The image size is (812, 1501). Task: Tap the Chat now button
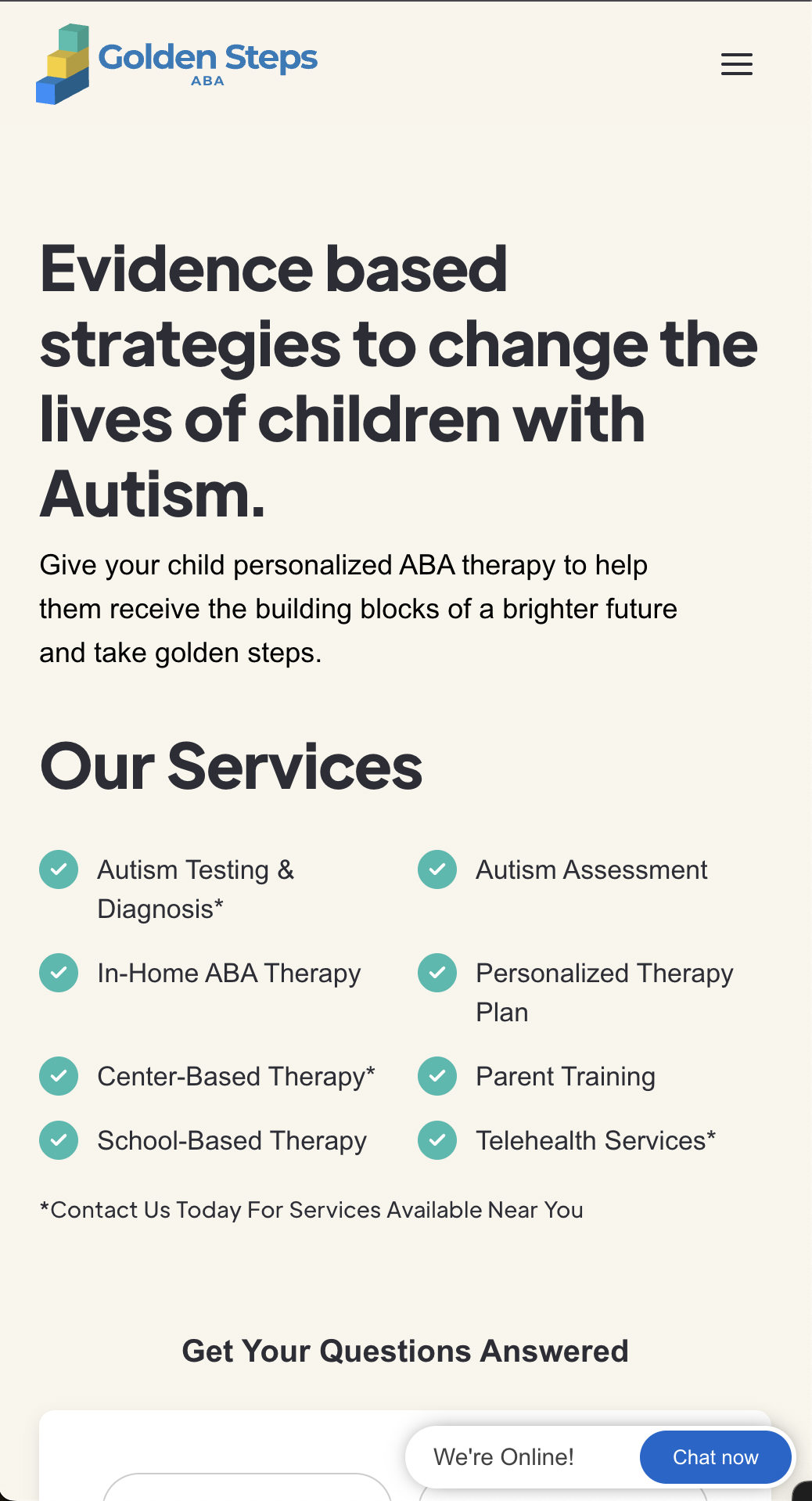point(715,1457)
